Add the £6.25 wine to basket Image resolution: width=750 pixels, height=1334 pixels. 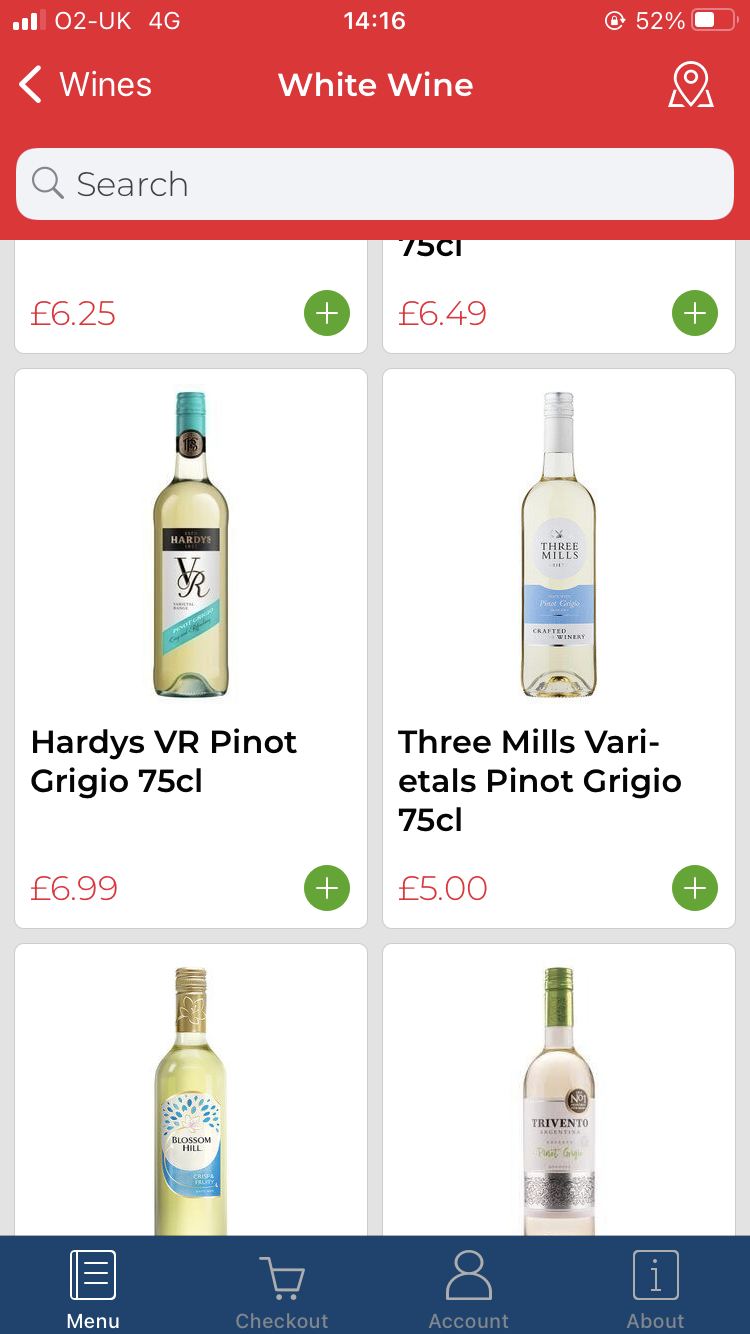(x=327, y=314)
